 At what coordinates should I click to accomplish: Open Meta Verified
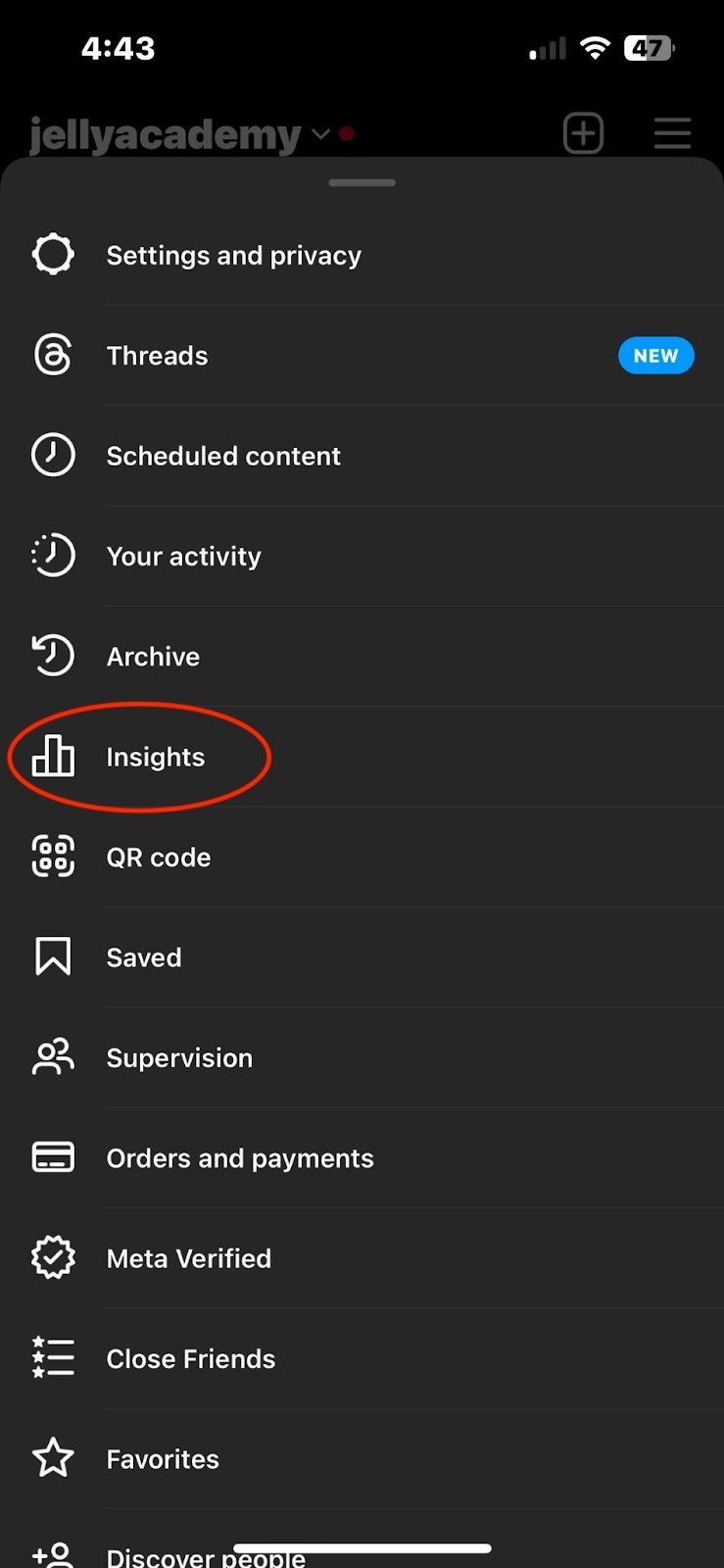click(362, 1258)
